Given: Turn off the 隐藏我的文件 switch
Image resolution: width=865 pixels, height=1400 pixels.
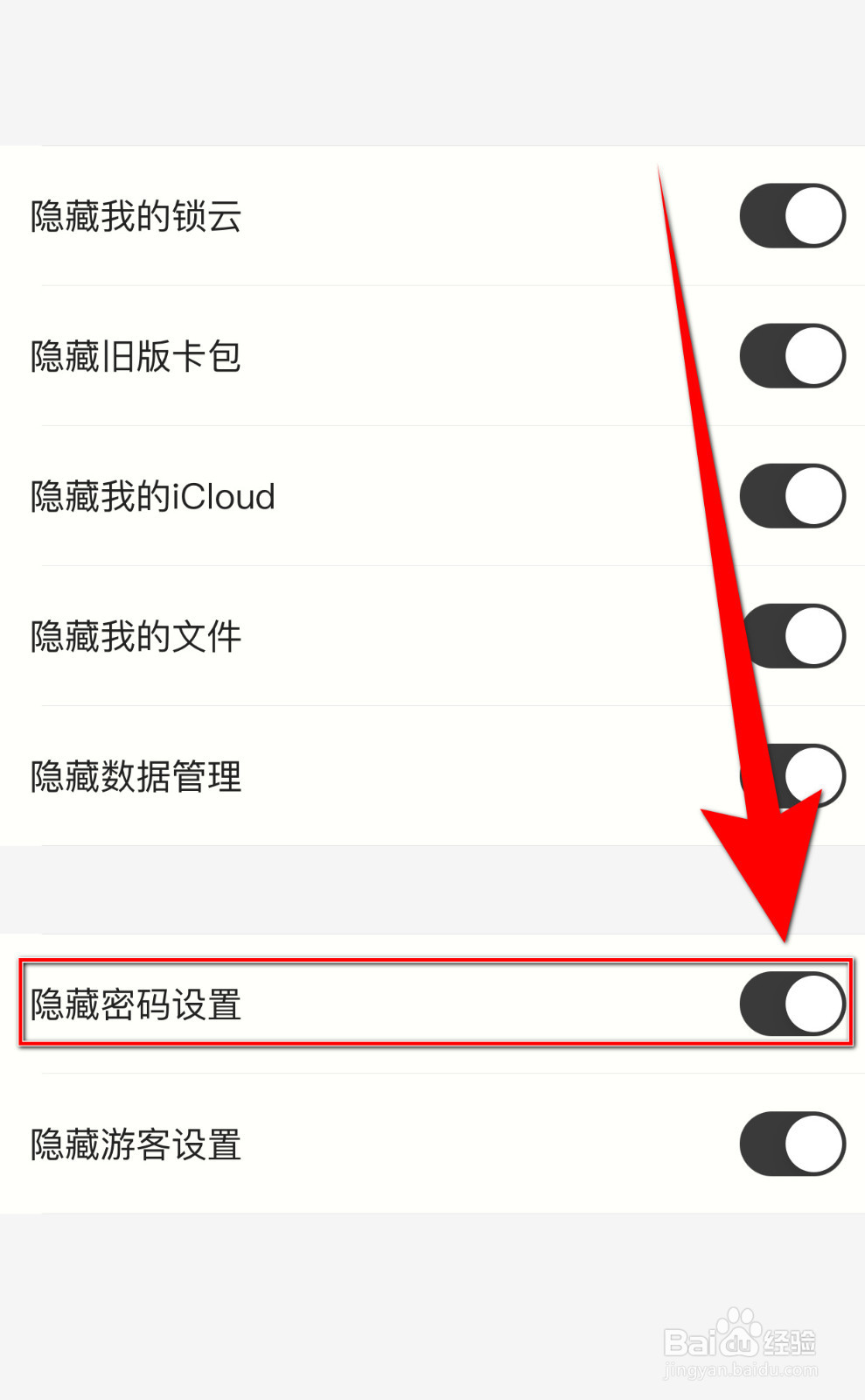Looking at the screenshot, I should pyautogui.click(x=792, y=636).
